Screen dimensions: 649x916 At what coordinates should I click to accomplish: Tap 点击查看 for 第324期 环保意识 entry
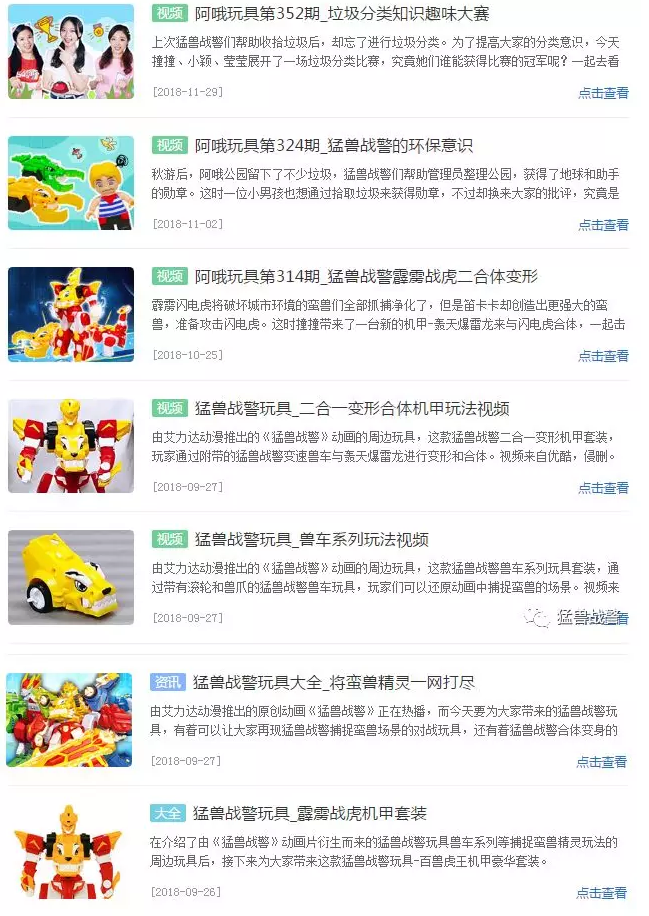pos(603,225)
